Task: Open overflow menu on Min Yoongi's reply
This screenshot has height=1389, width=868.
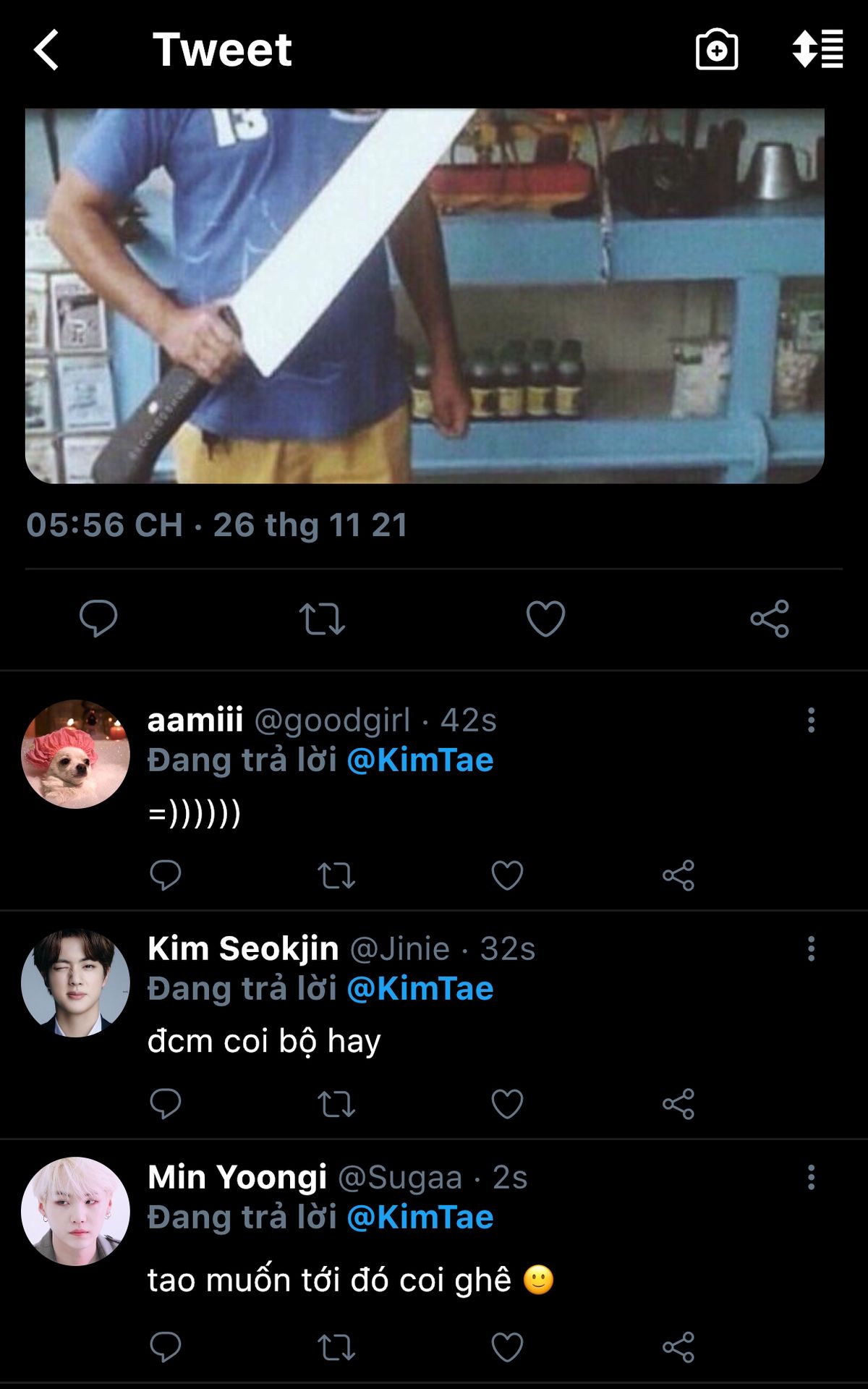Action: tap(812, 1177)
